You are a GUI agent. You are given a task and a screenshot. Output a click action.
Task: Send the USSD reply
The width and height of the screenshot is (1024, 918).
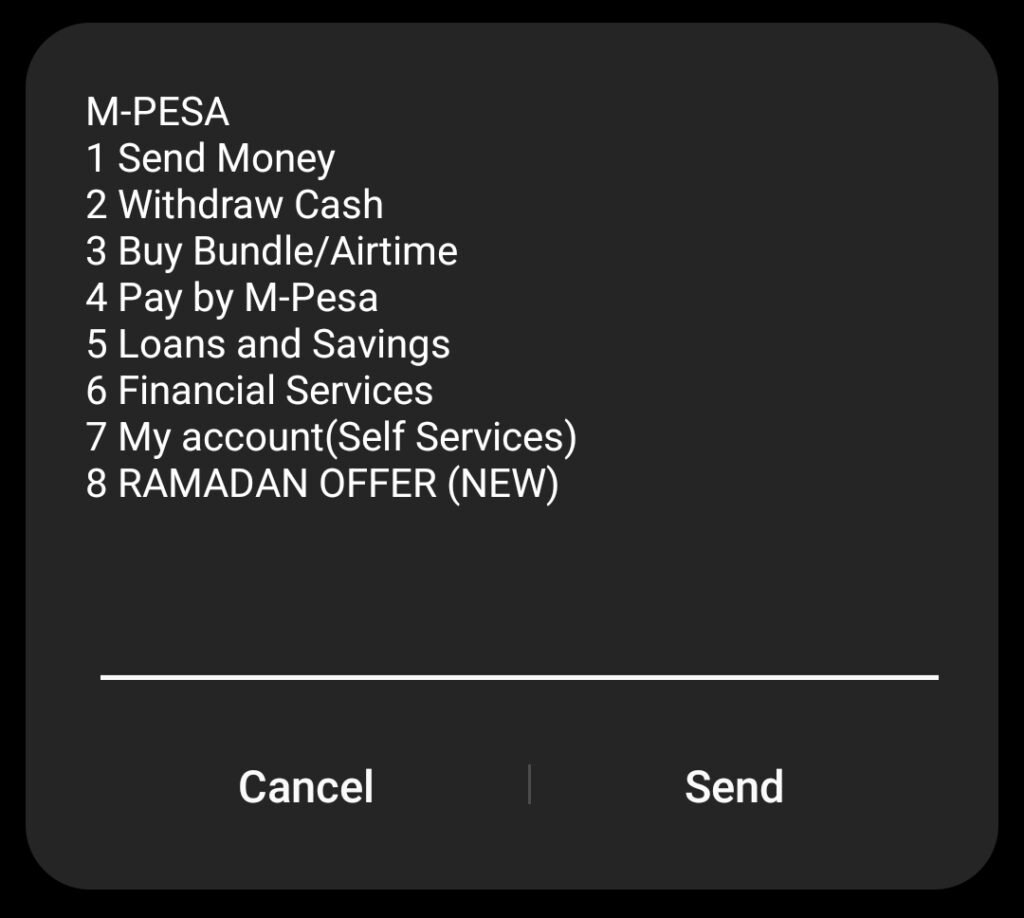[x=734, y=787]
